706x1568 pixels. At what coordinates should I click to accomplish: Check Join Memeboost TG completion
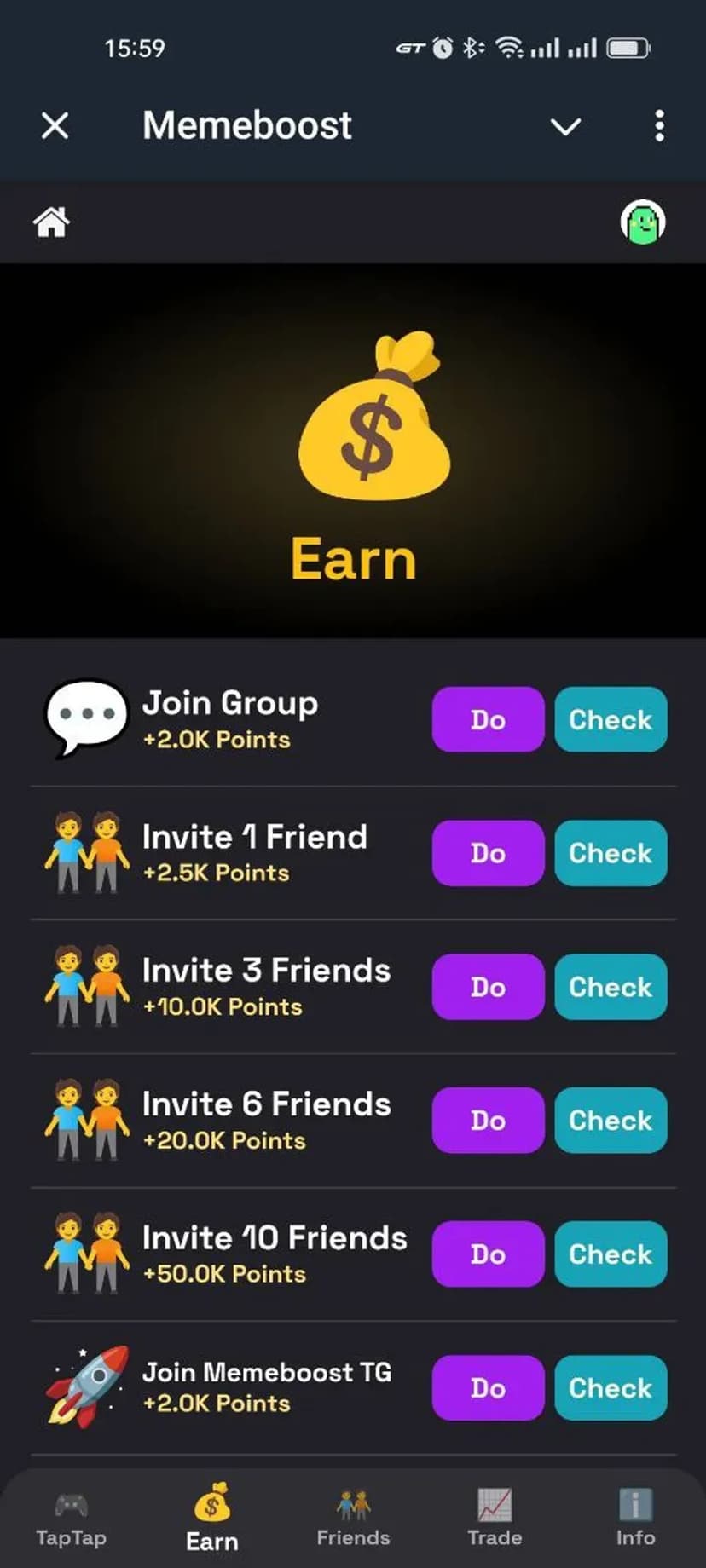pyautogui.click(x=611, y=1388)
